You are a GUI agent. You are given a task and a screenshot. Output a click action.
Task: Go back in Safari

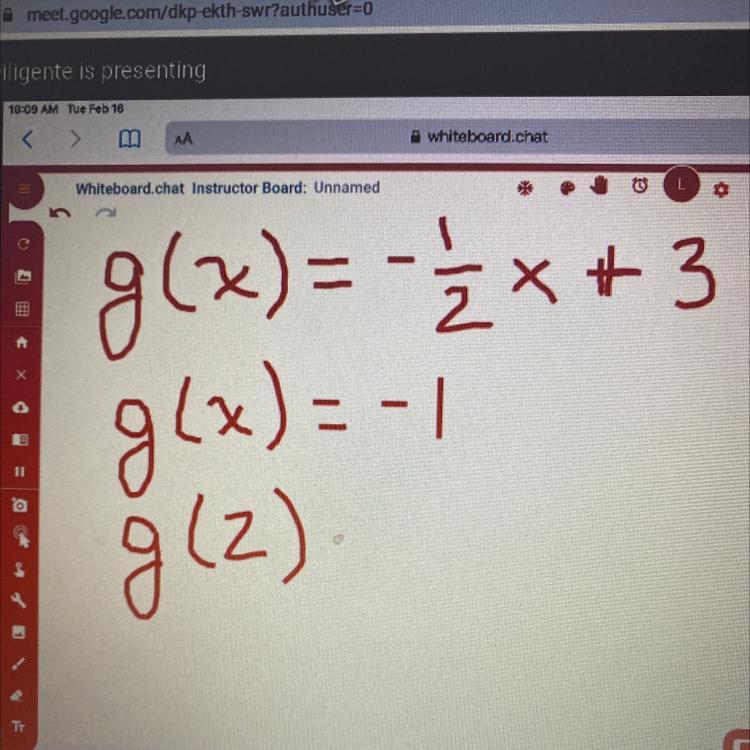[28, 140]
